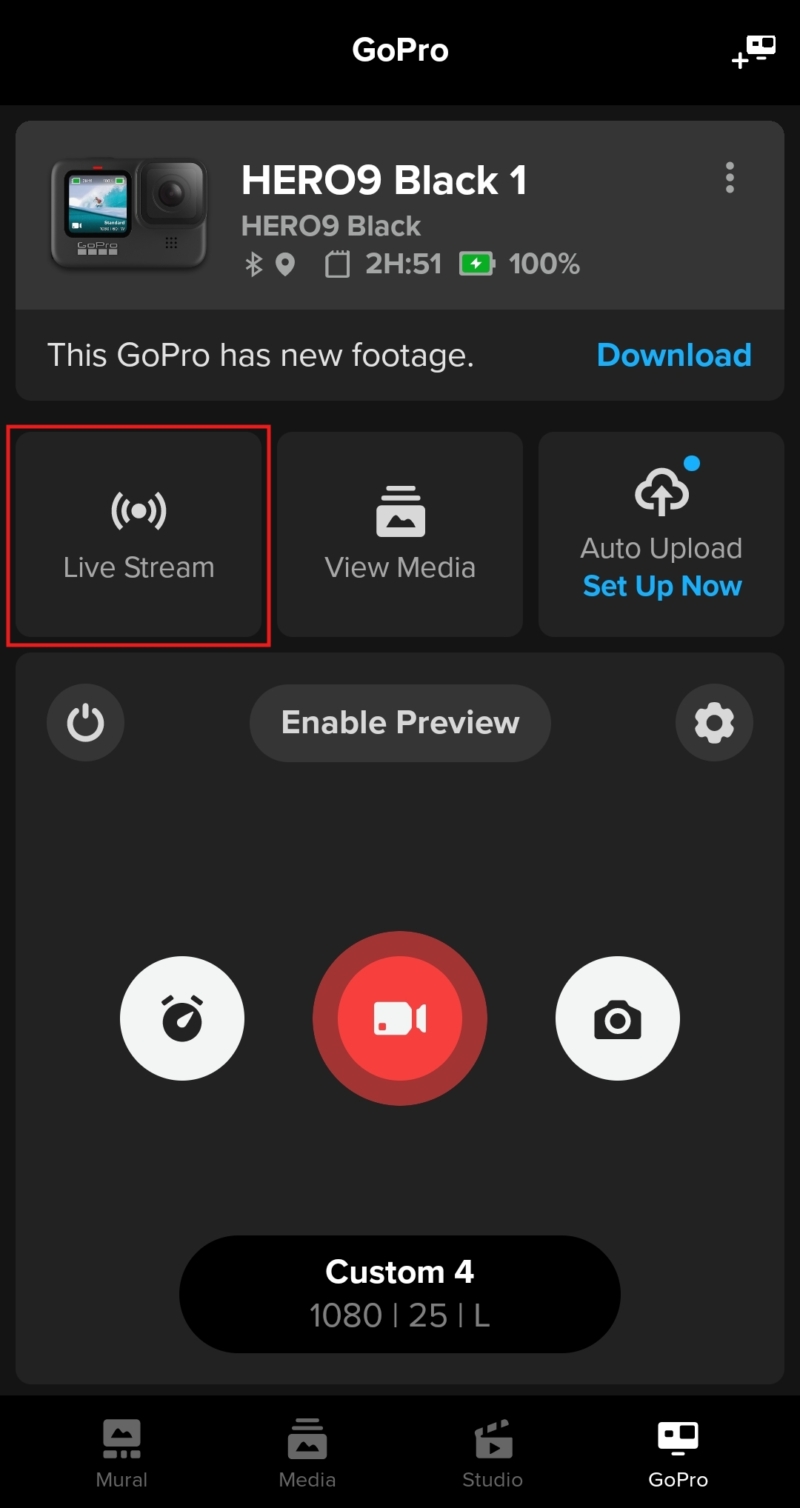This screenshot has height=1508, width=800.
Task: Expand the HERO9 Black 1 device details
Action: coord(383,180)
